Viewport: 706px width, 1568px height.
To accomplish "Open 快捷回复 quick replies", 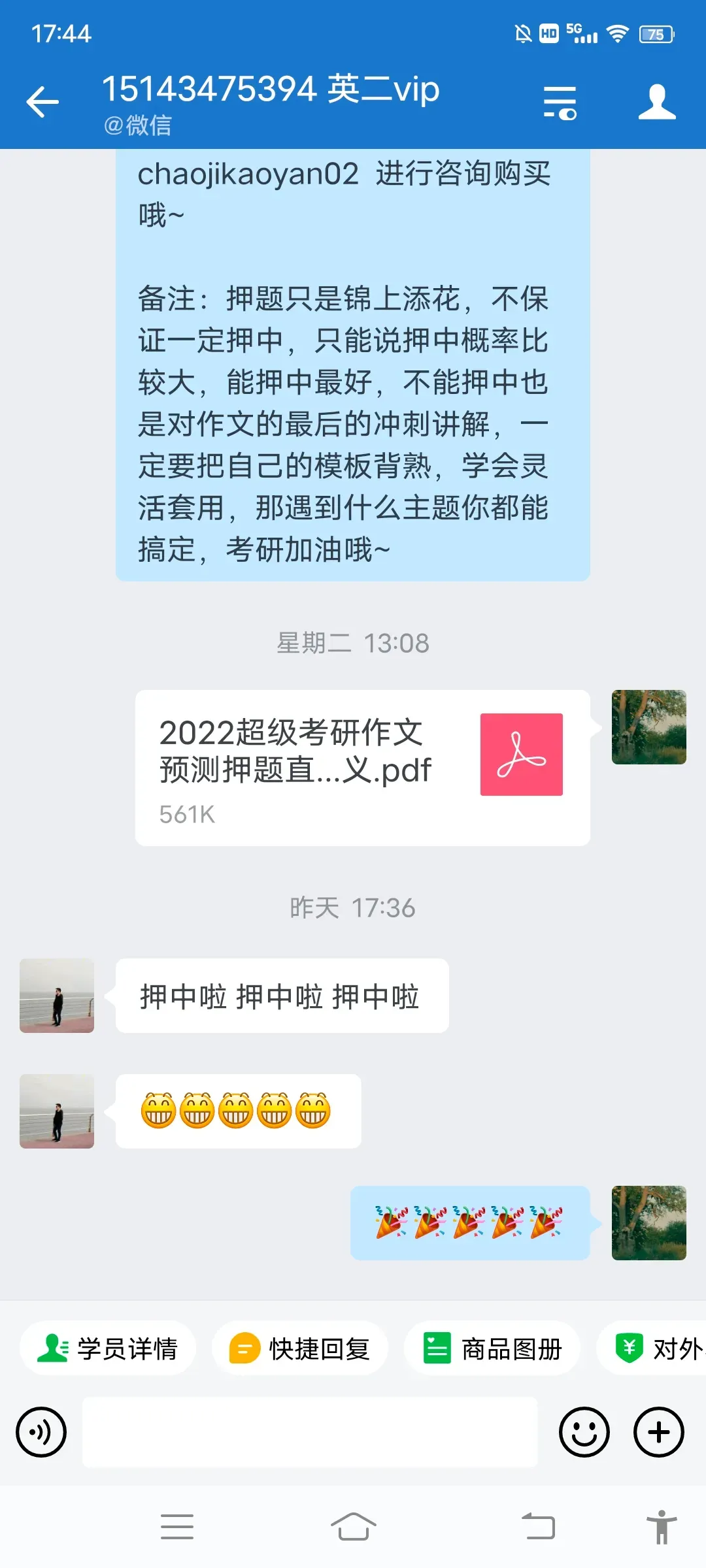I will 300,1348.
